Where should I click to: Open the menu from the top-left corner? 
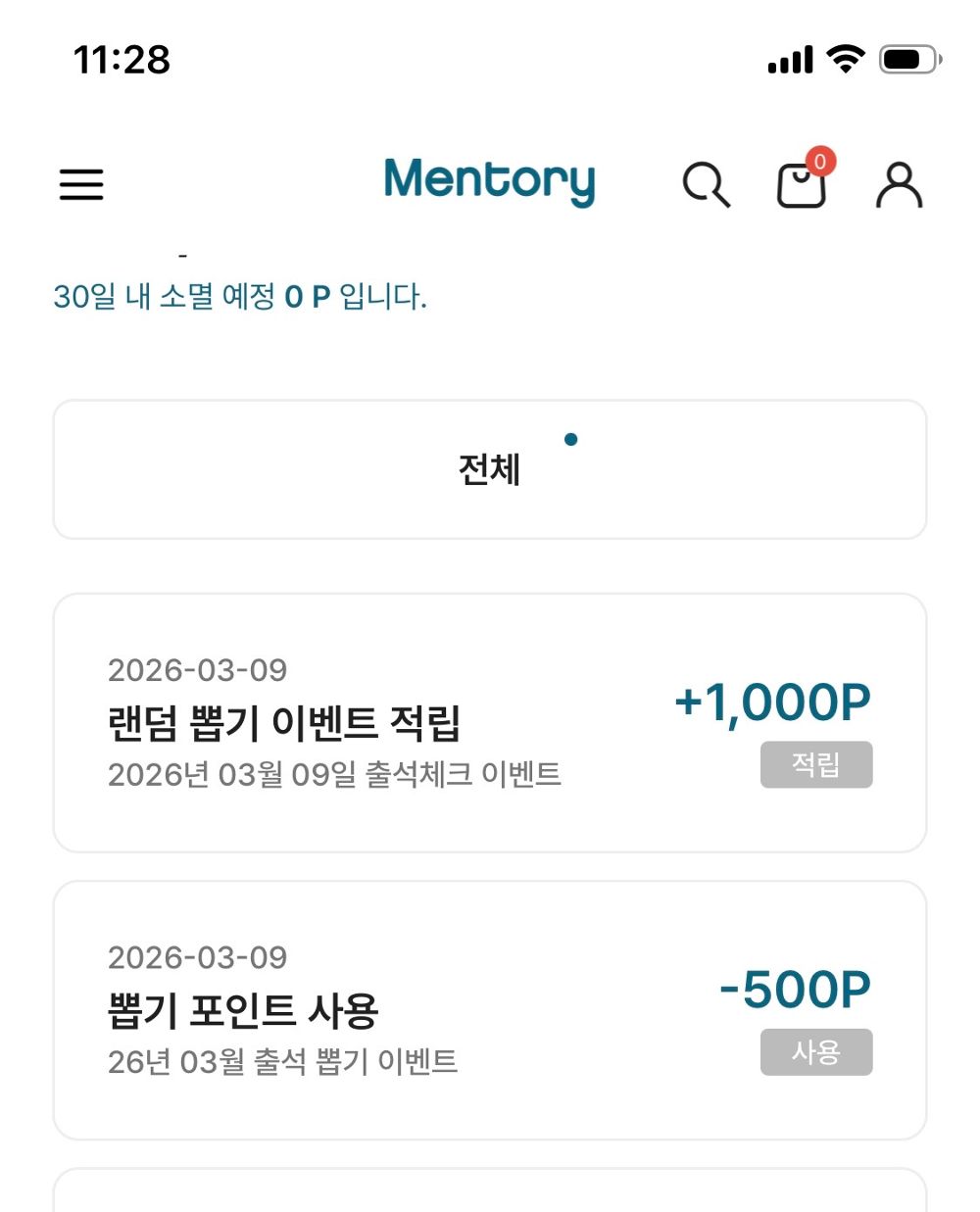(x=81, y=184)
